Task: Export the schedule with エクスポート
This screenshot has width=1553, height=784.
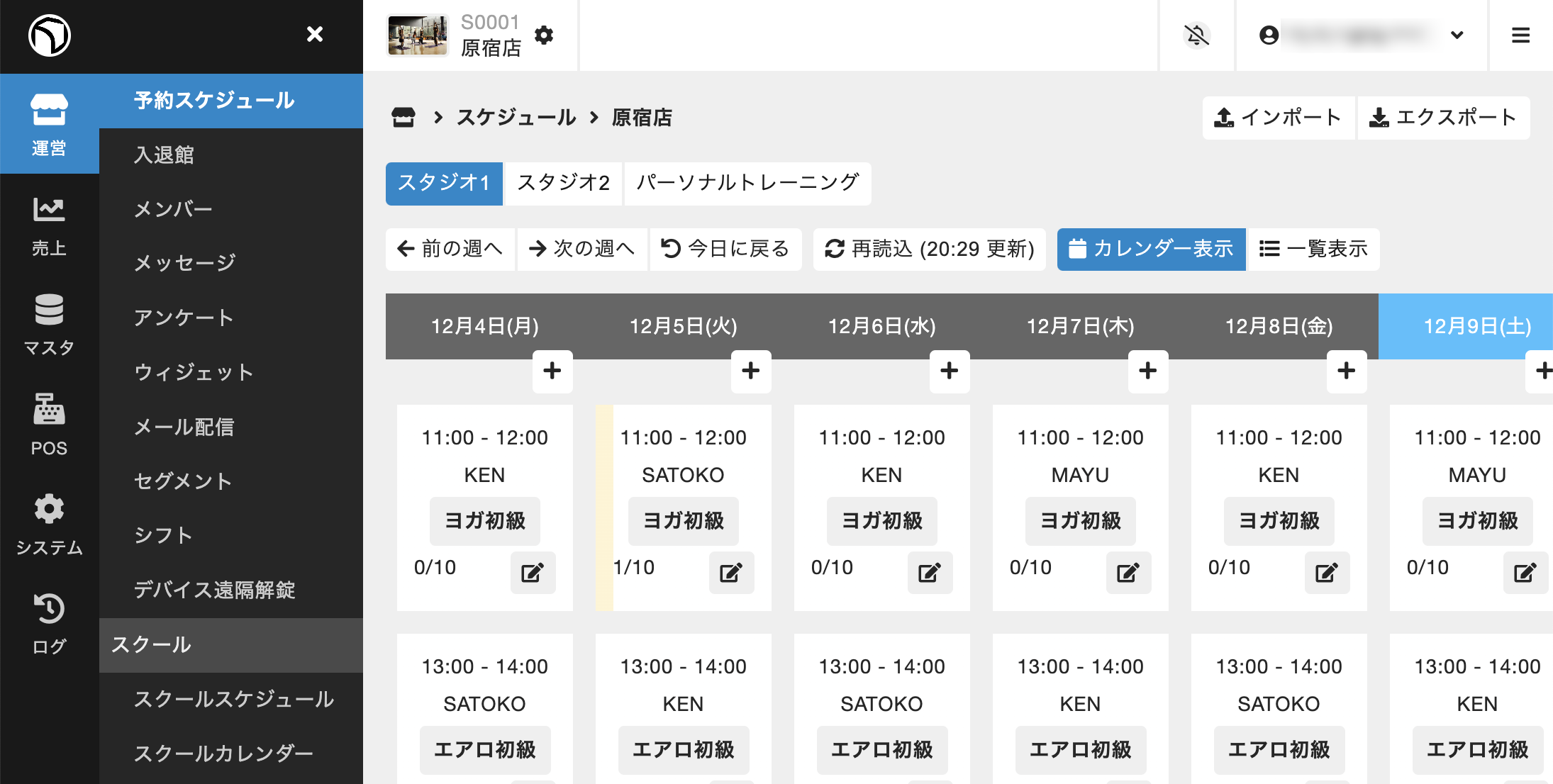Action: pos(1443,118)
